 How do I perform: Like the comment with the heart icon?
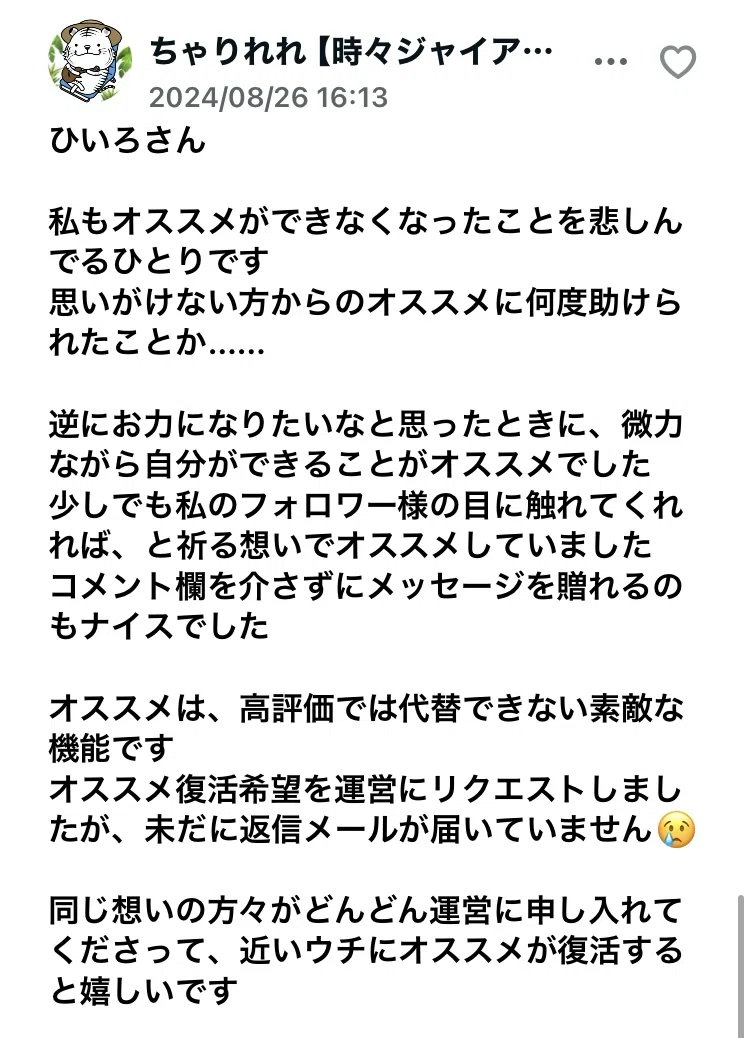coord(678,62)
